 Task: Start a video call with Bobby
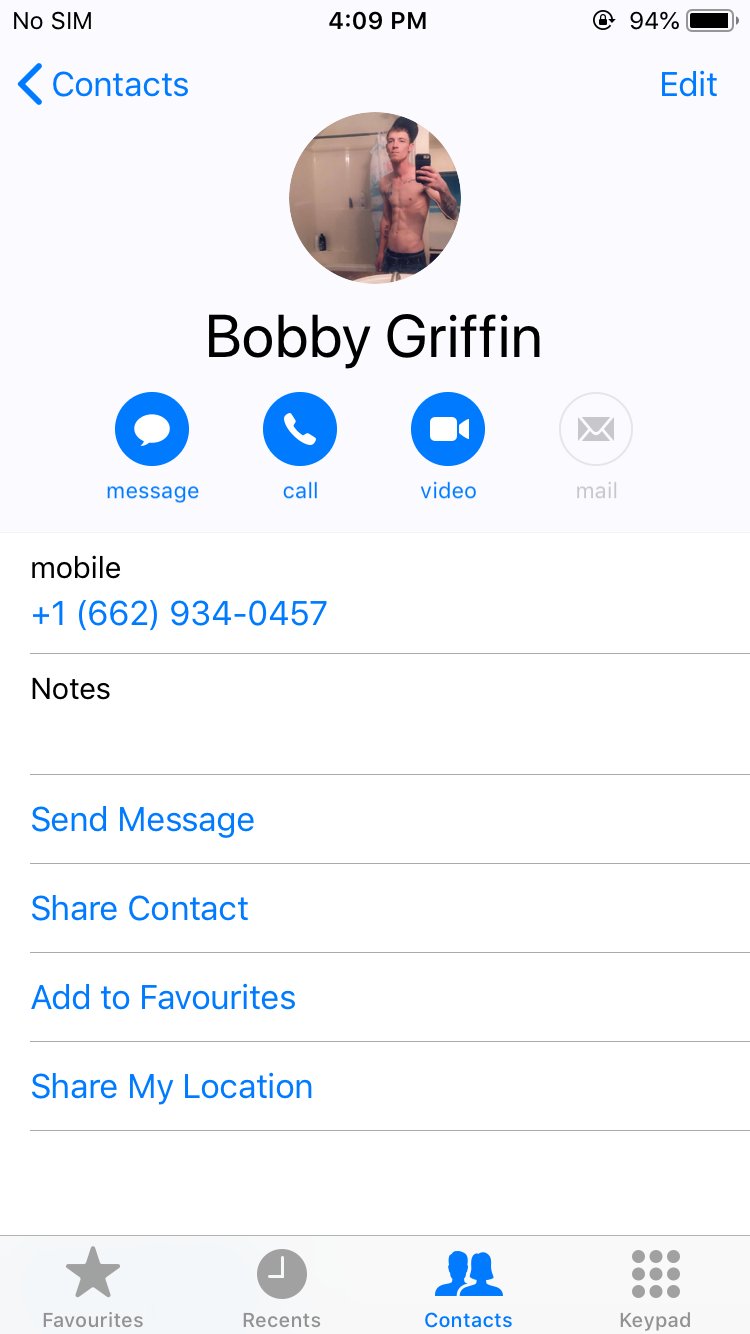(448, 430)
